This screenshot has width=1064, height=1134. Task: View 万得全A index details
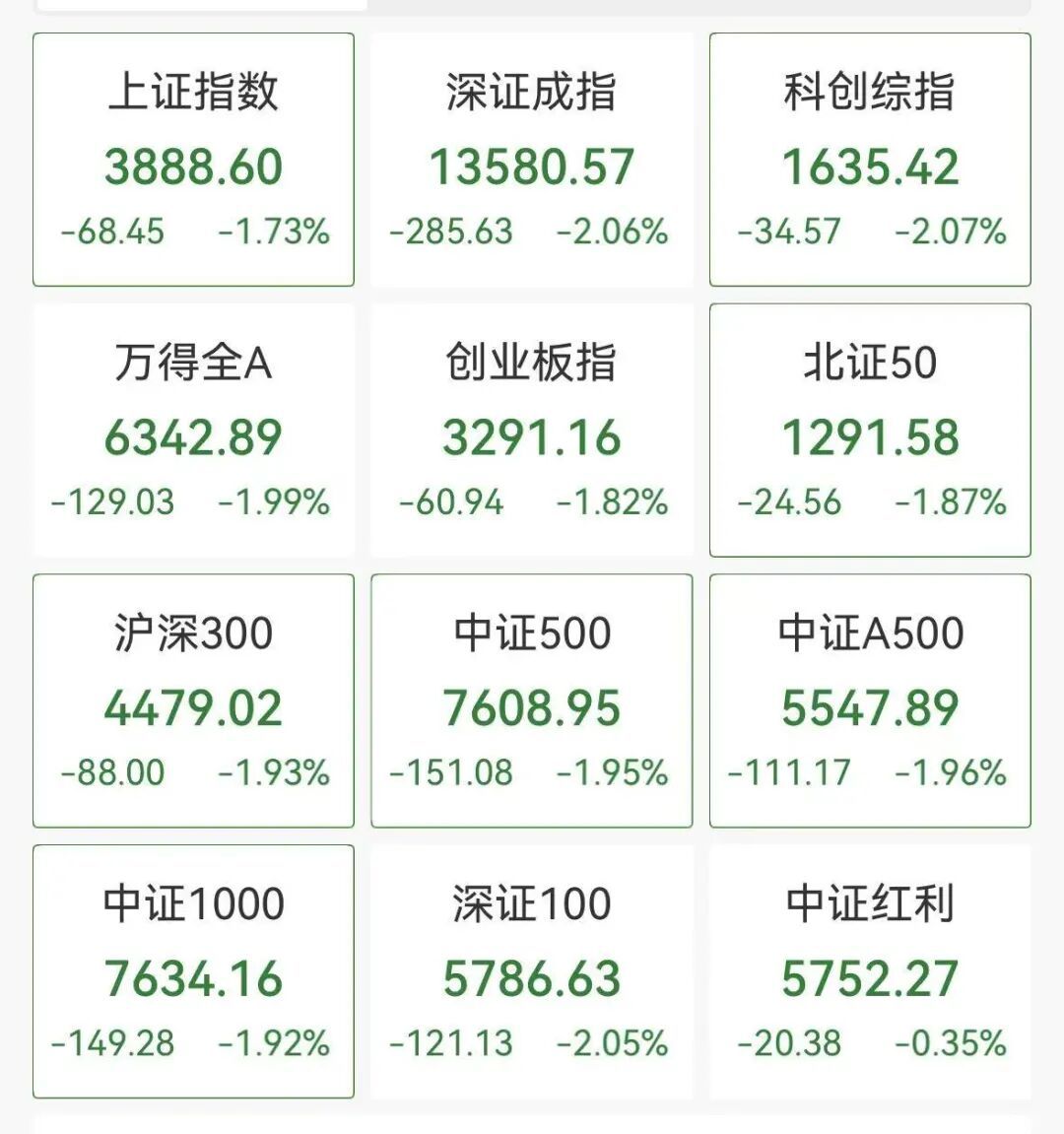click(x=193, y=431)
